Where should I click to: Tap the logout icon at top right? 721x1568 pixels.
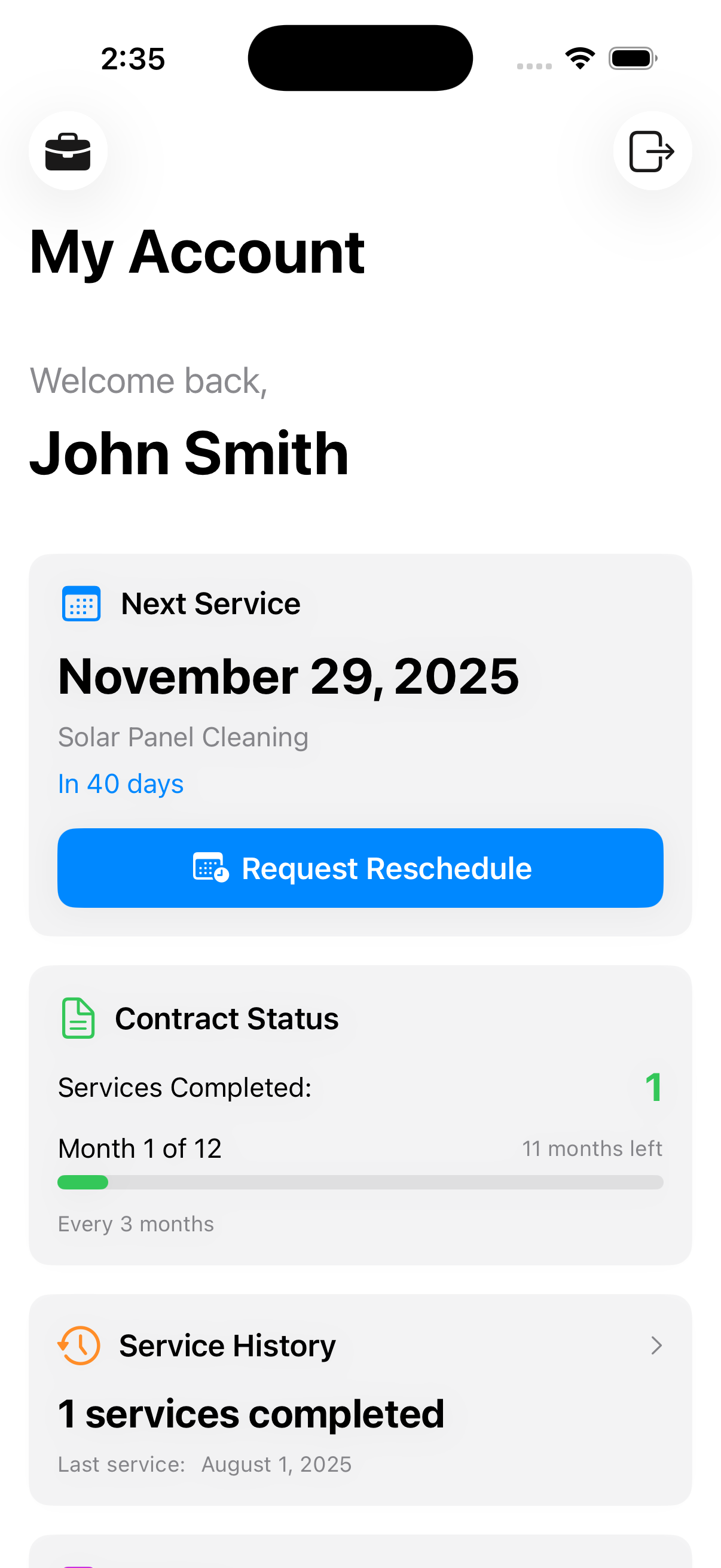(652, 151)
